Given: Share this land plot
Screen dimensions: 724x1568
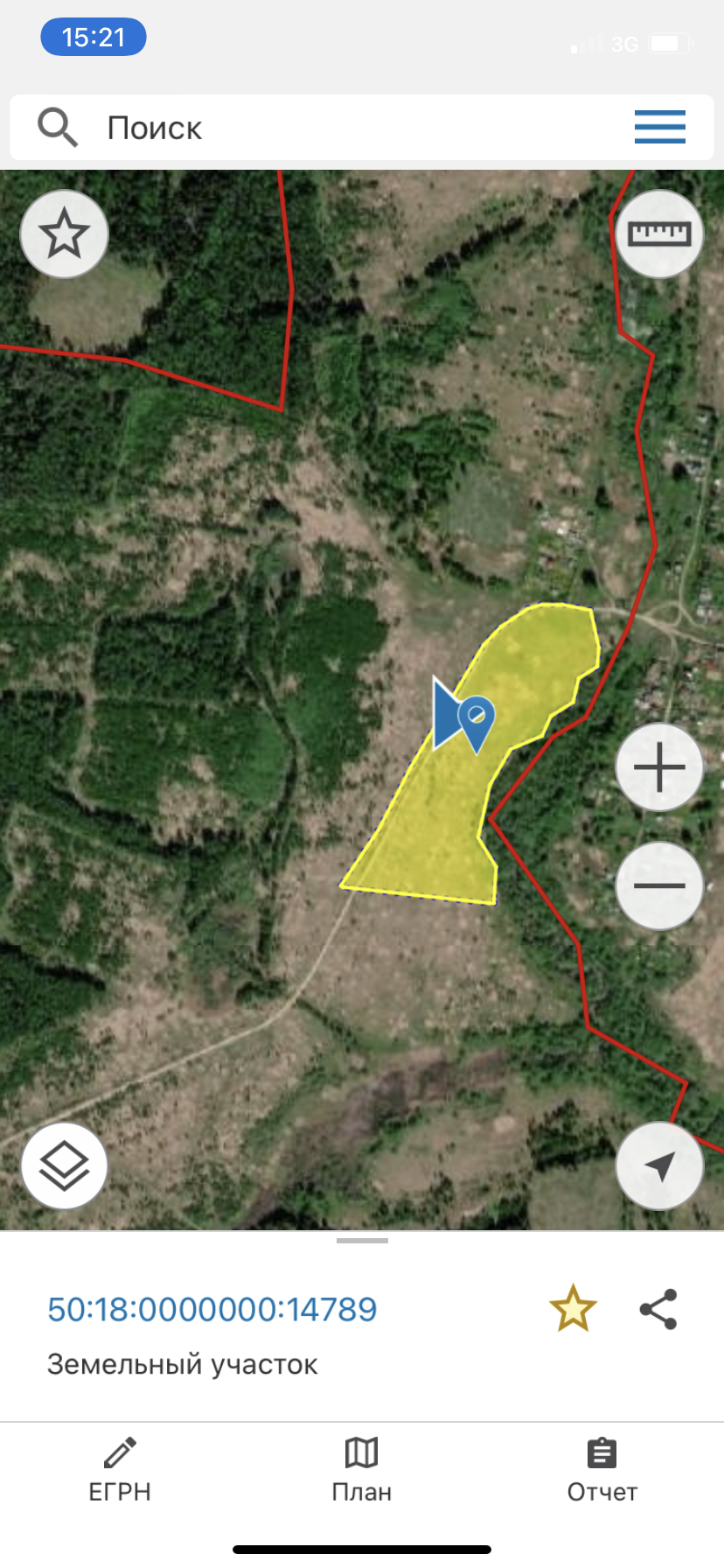Looking at the screenshot, I should point(658,1309).
